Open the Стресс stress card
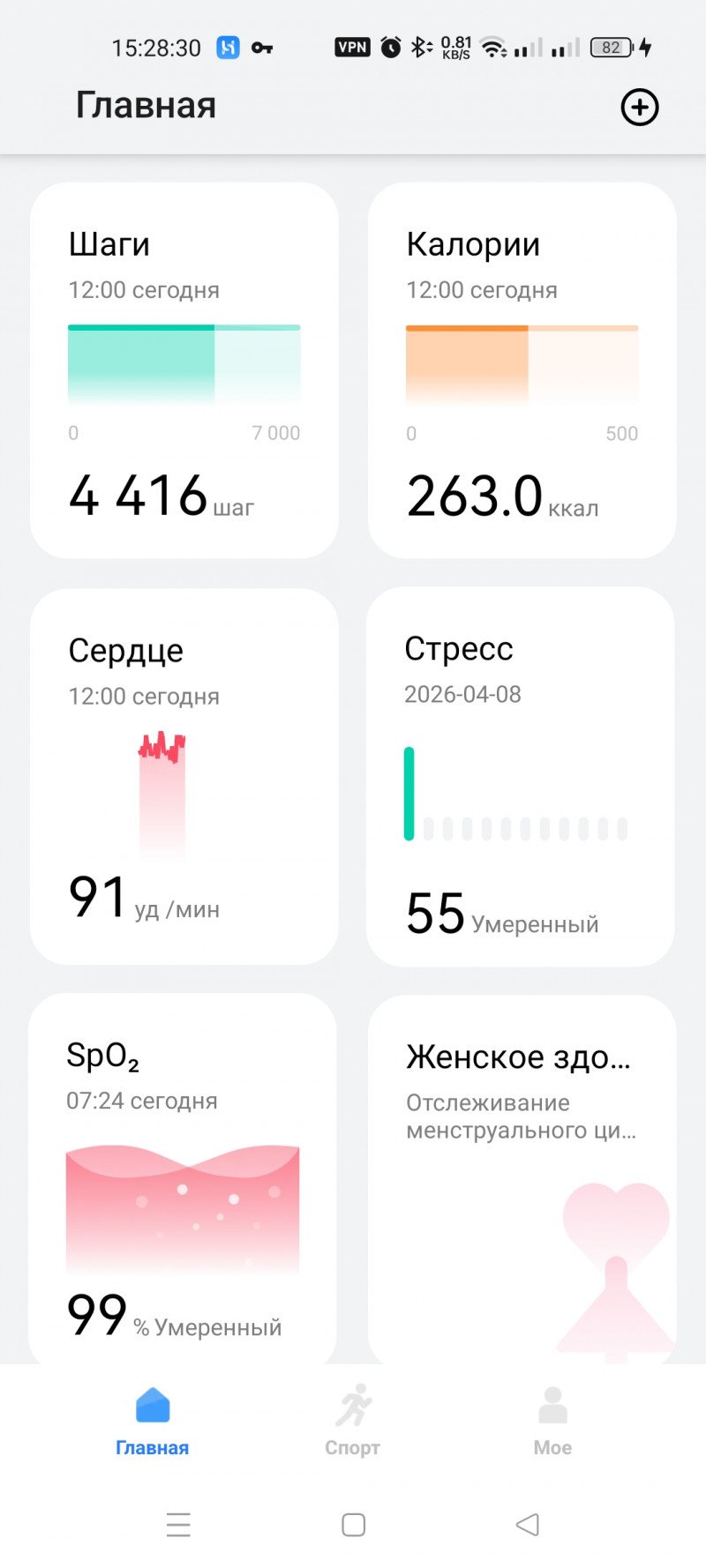Screen dimensions: 706x1568 [521, 776]
